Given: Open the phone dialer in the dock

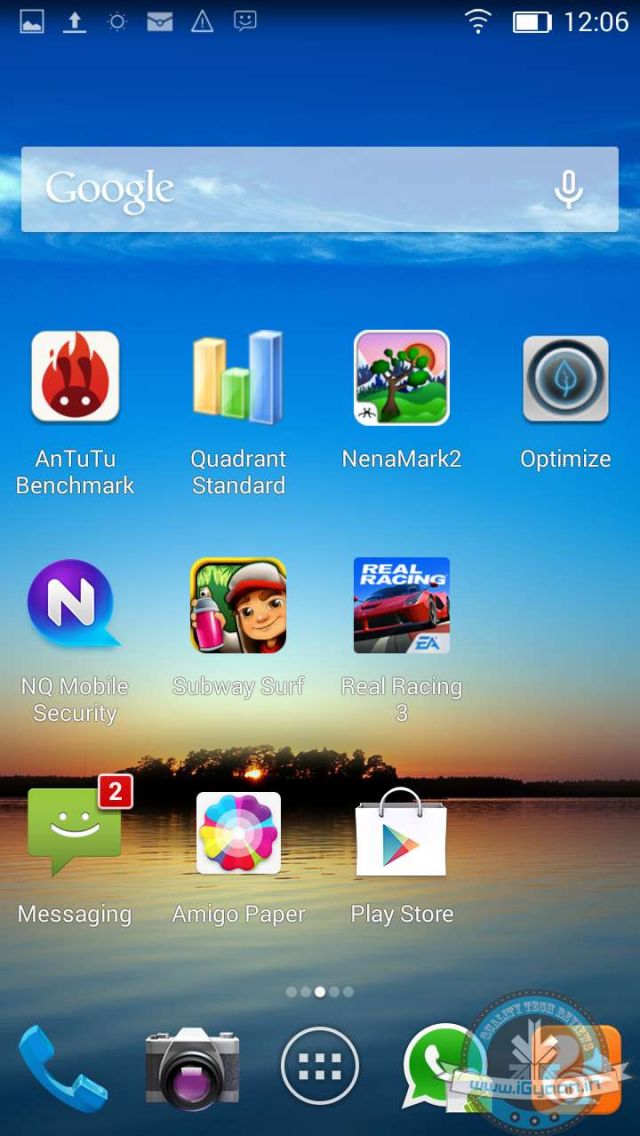Looking at the screenshot, I should [x=62, y=1068].
